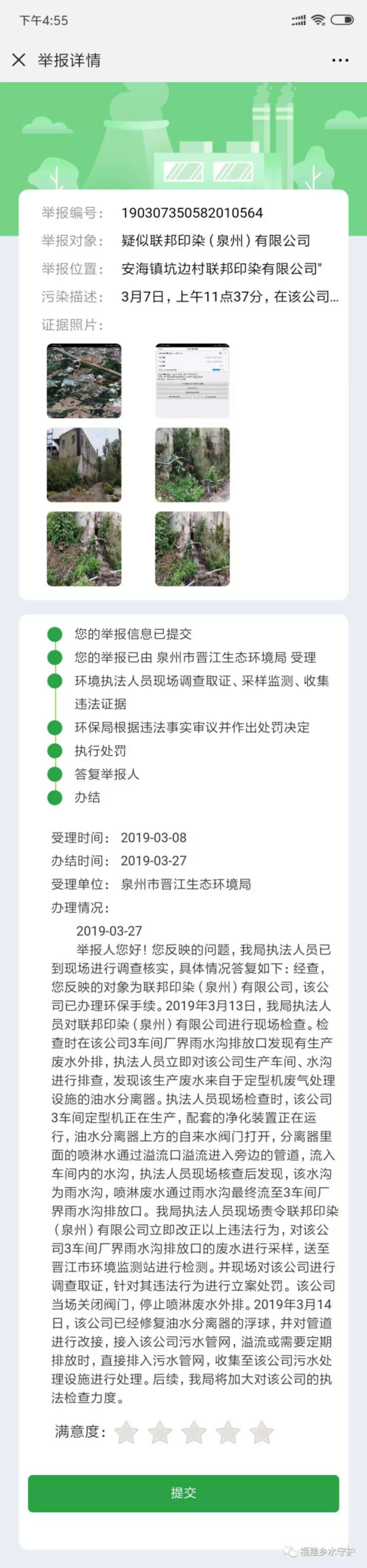Give a one-star 满意度 rating
Viewport: 367px width, 1568px height.
coord(126,1432)
